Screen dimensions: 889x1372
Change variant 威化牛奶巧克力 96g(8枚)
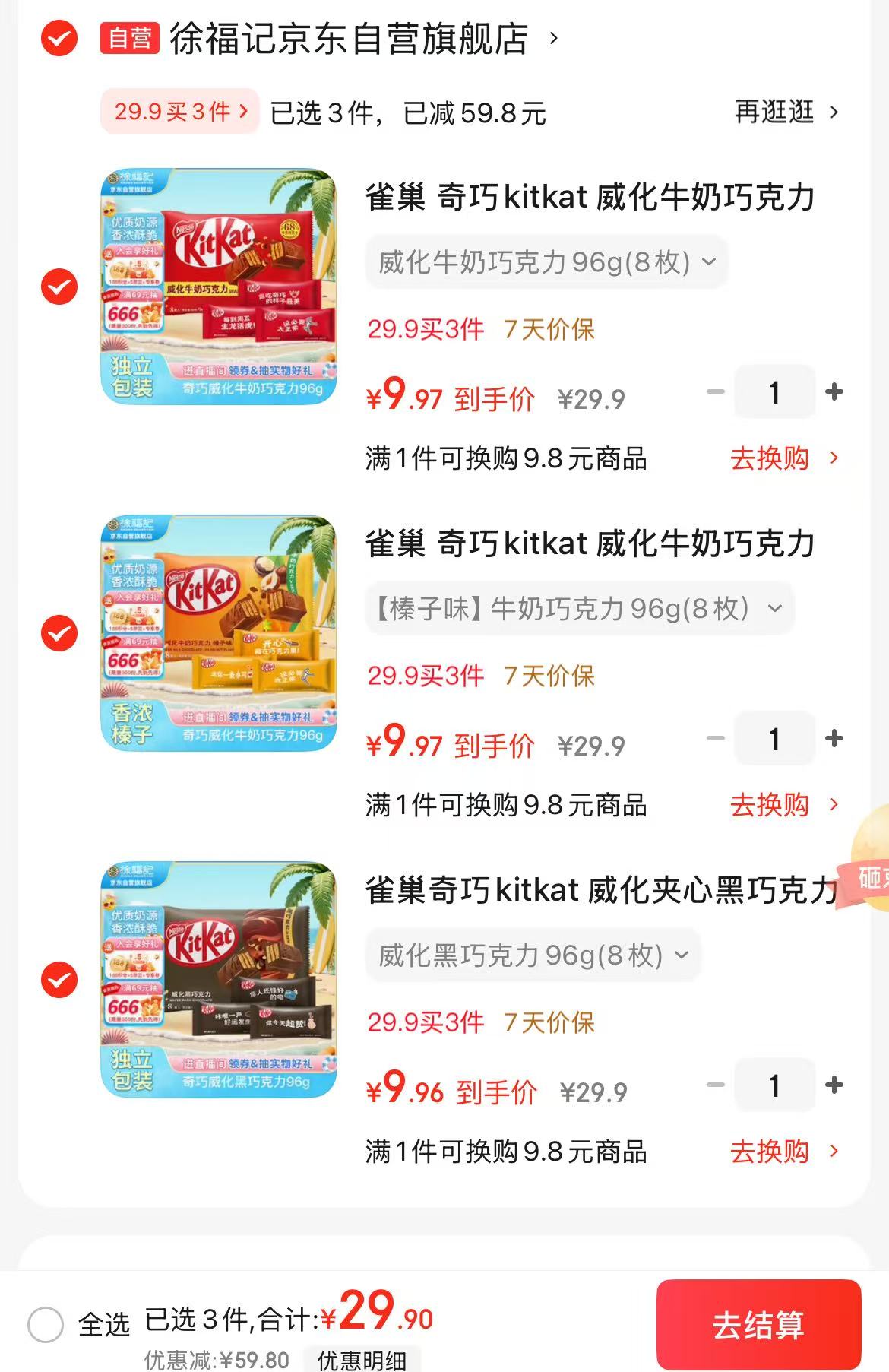coord(546,262)
